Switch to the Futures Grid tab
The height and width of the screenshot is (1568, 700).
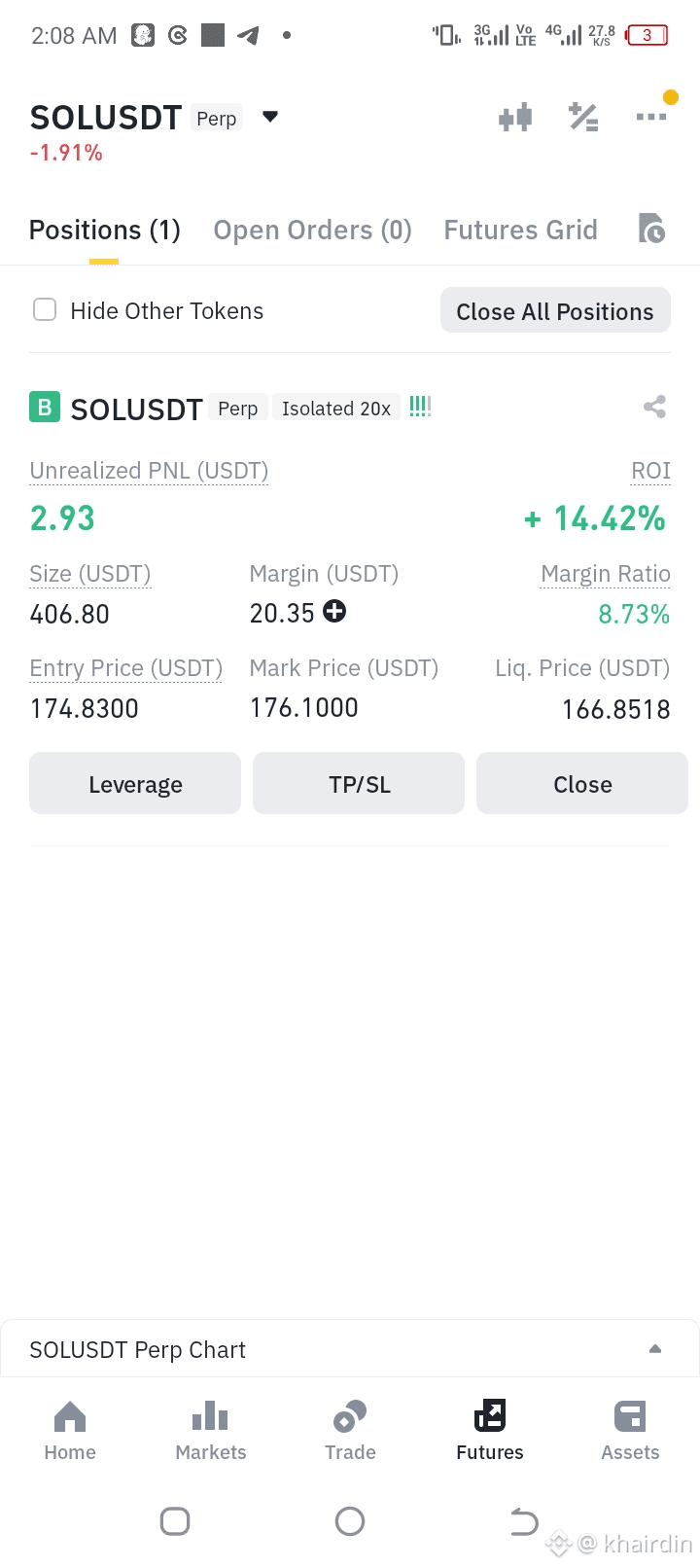click(x=520, y=231)
